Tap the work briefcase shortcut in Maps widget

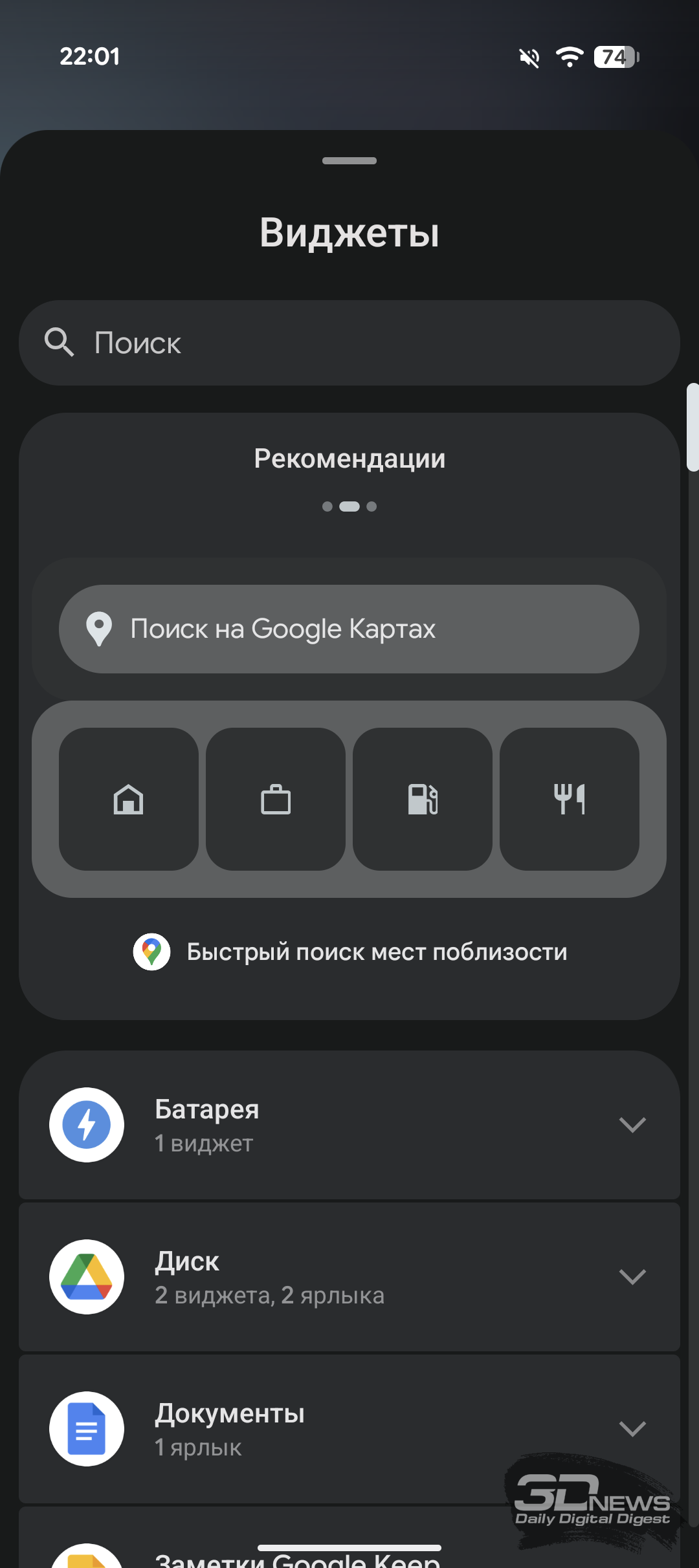[x=276, y=799]
